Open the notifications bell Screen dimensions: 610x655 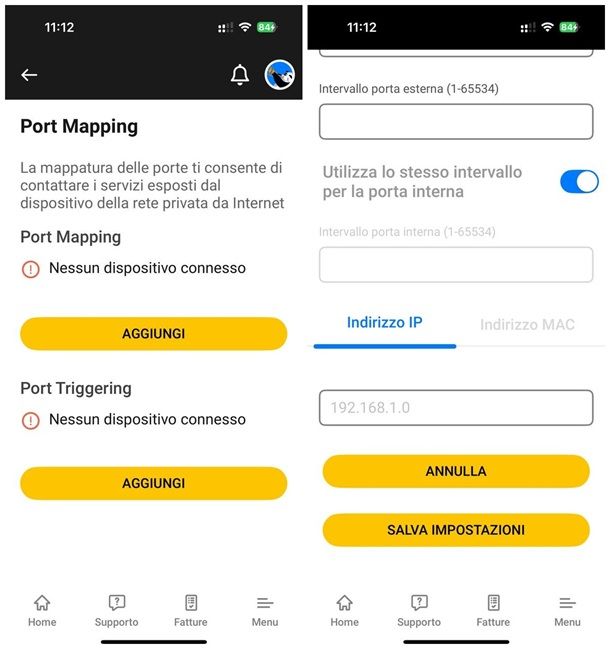pos(239,75)
